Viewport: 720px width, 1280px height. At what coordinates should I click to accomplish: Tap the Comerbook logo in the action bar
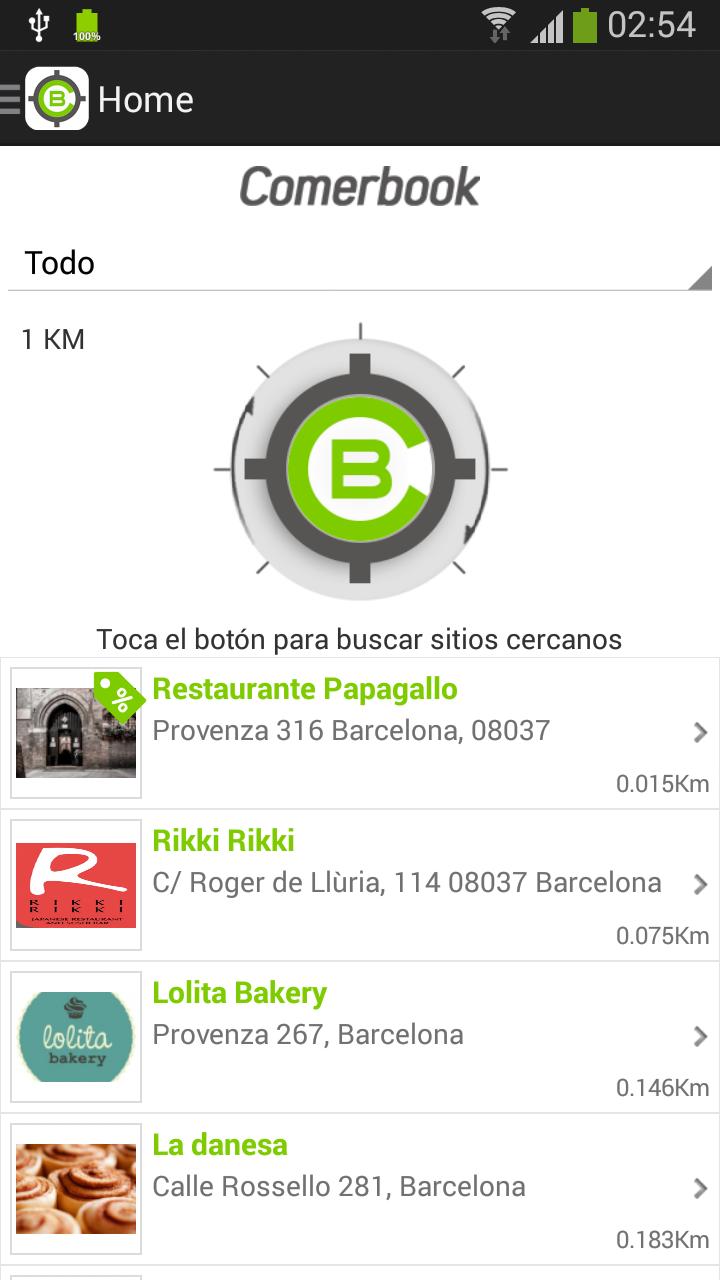pos(57,99)
